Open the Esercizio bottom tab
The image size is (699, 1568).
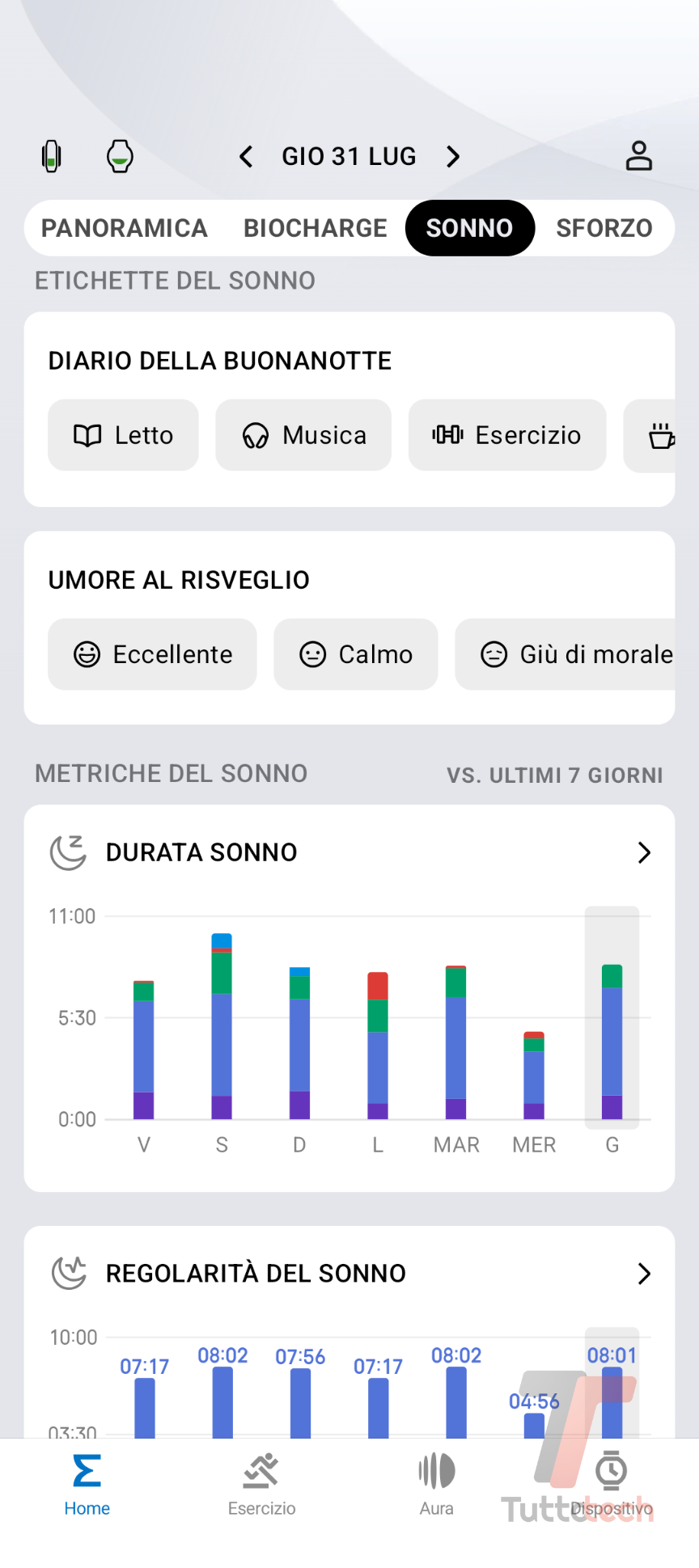tap(261, 1485)
